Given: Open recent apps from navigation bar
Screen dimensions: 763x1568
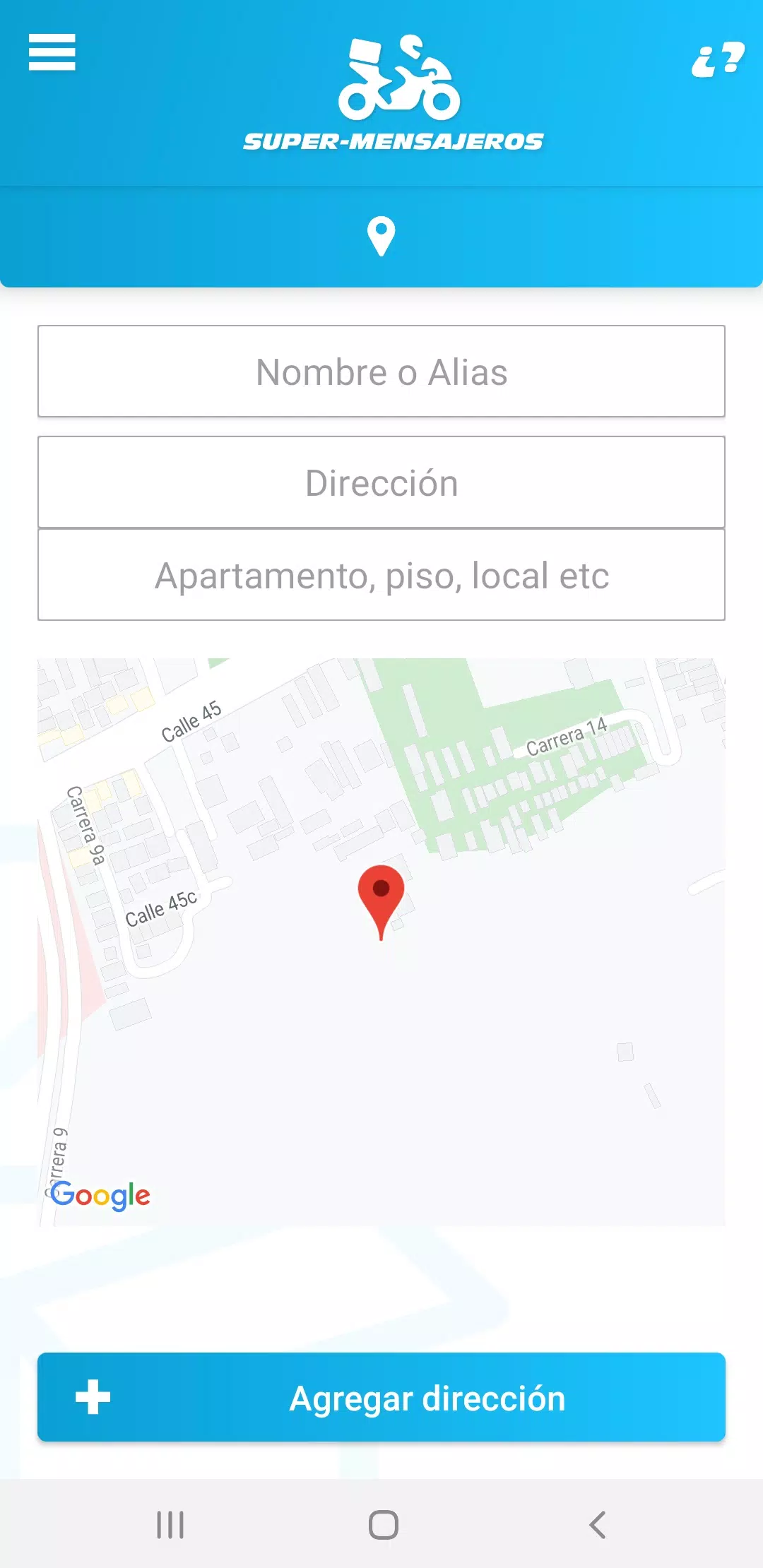Looking at the screenshot, I should [170, 1525].
